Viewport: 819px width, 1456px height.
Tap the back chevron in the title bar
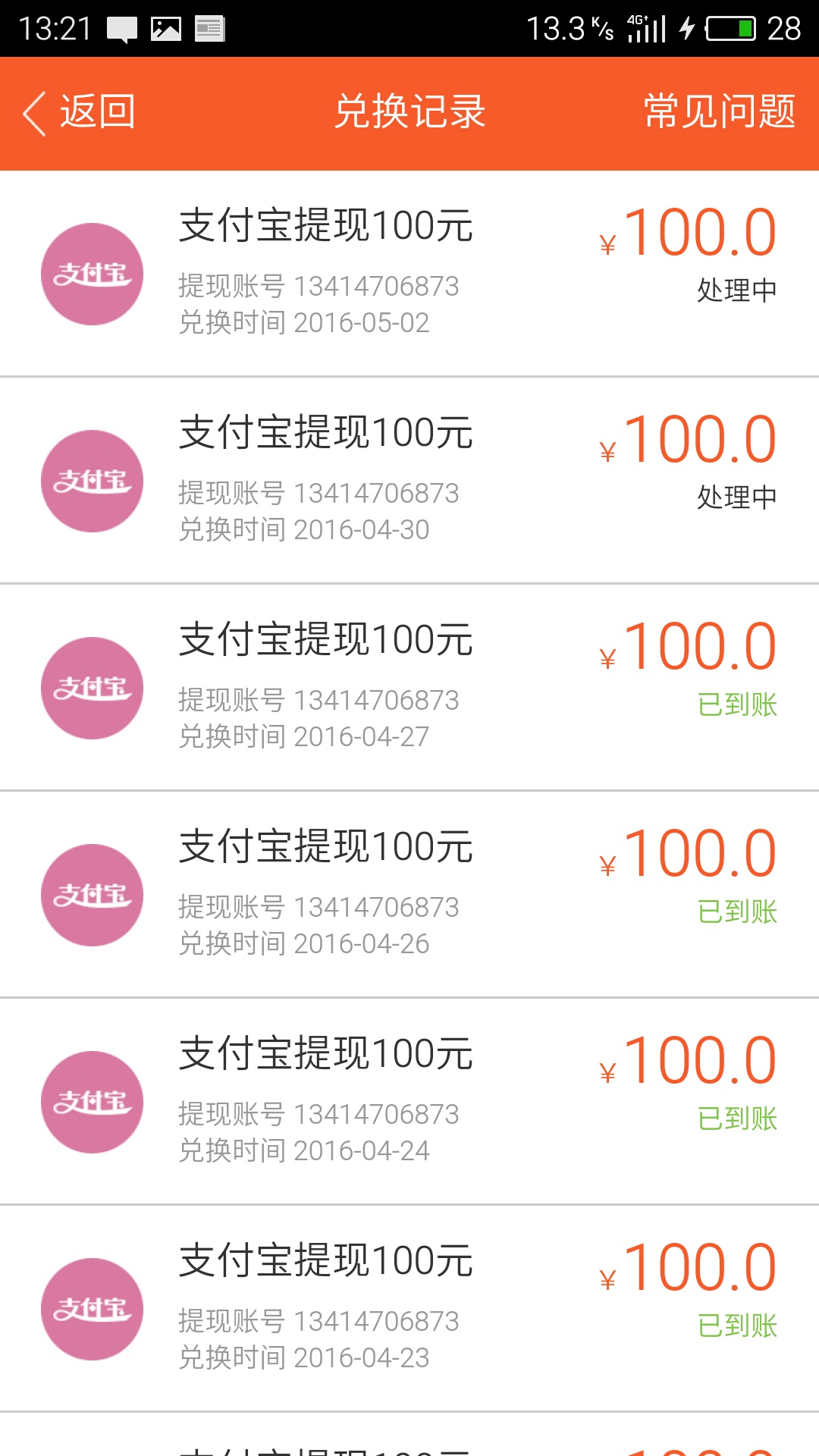32,111
